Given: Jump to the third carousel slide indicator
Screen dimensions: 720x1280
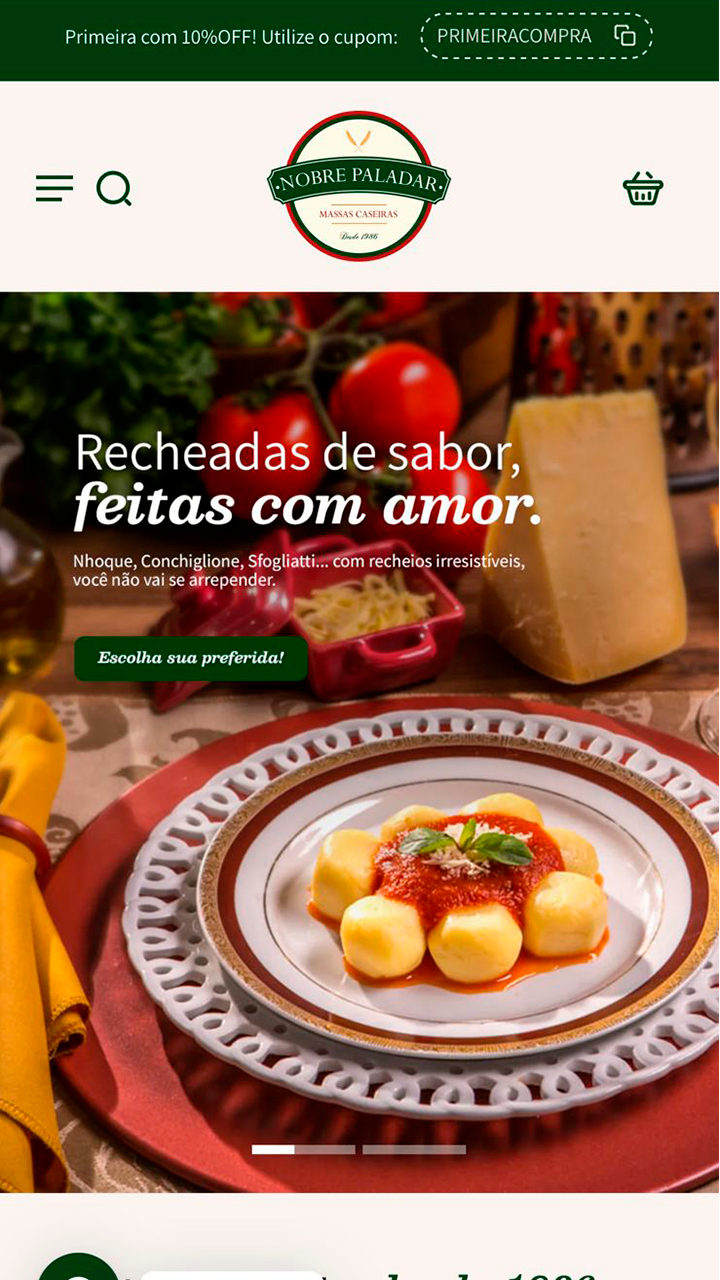Looking at the screenshot, I should pos(414,1150).
